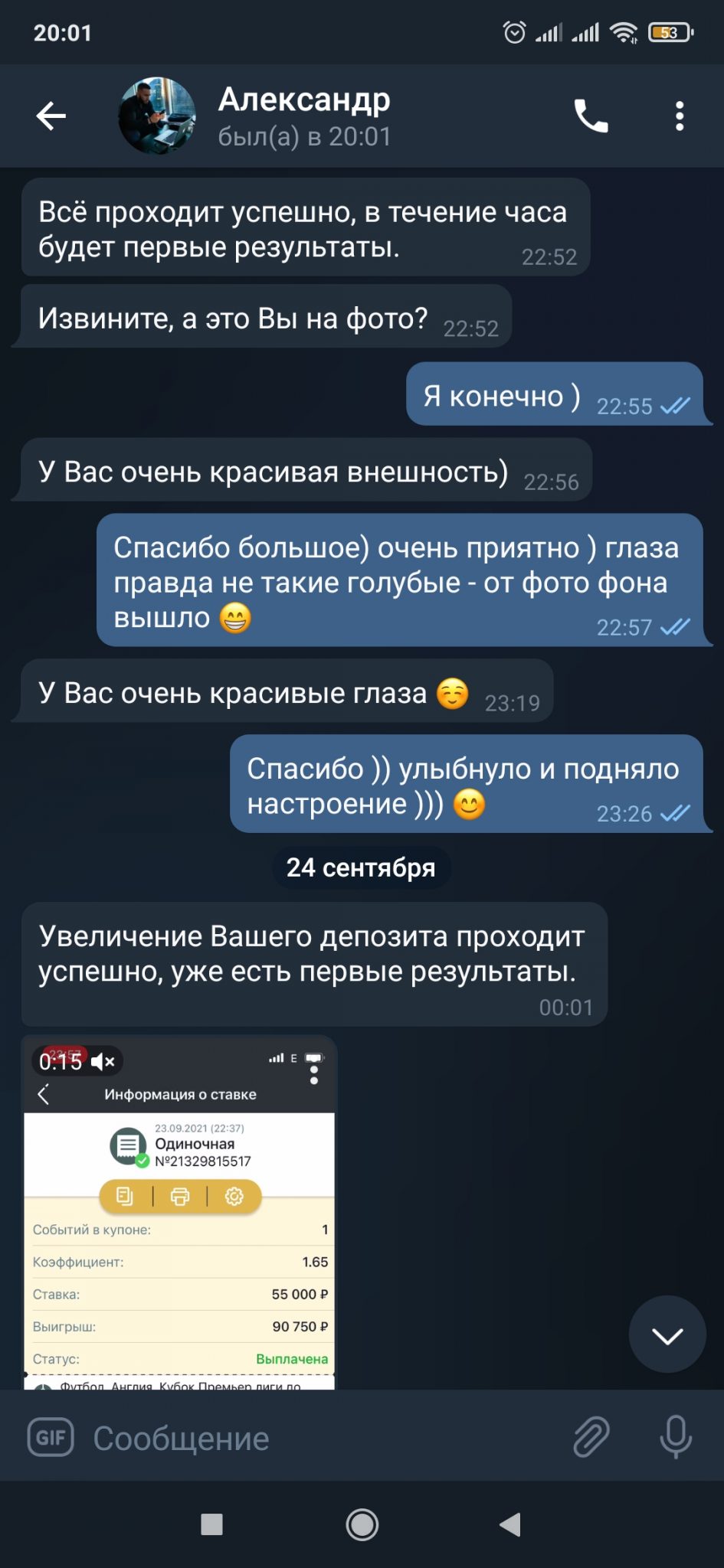Open the chat overflow menu
Image resolution: width=724 pixels, height=1568 pixels.
pyautogui.click(x=680, y=116)
